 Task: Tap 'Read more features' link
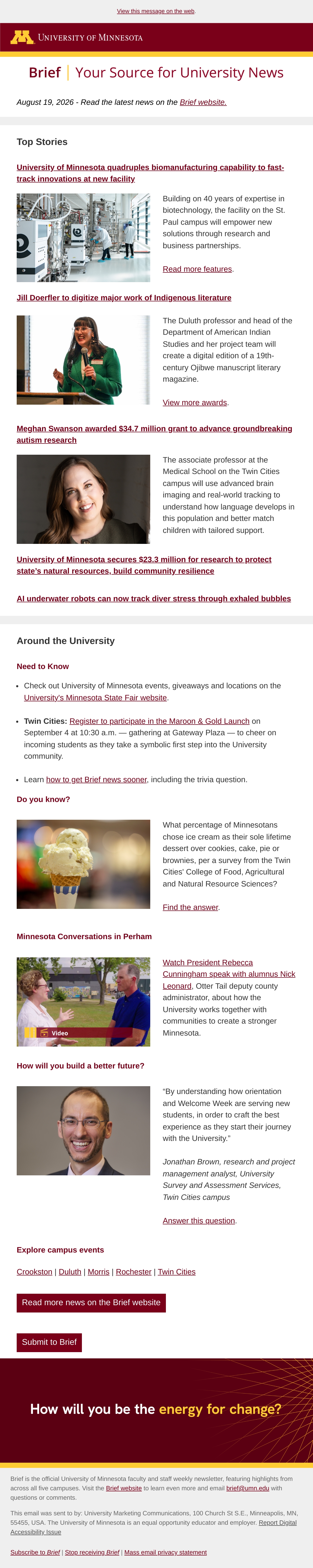pyautogui.click(x=197, y=269)
